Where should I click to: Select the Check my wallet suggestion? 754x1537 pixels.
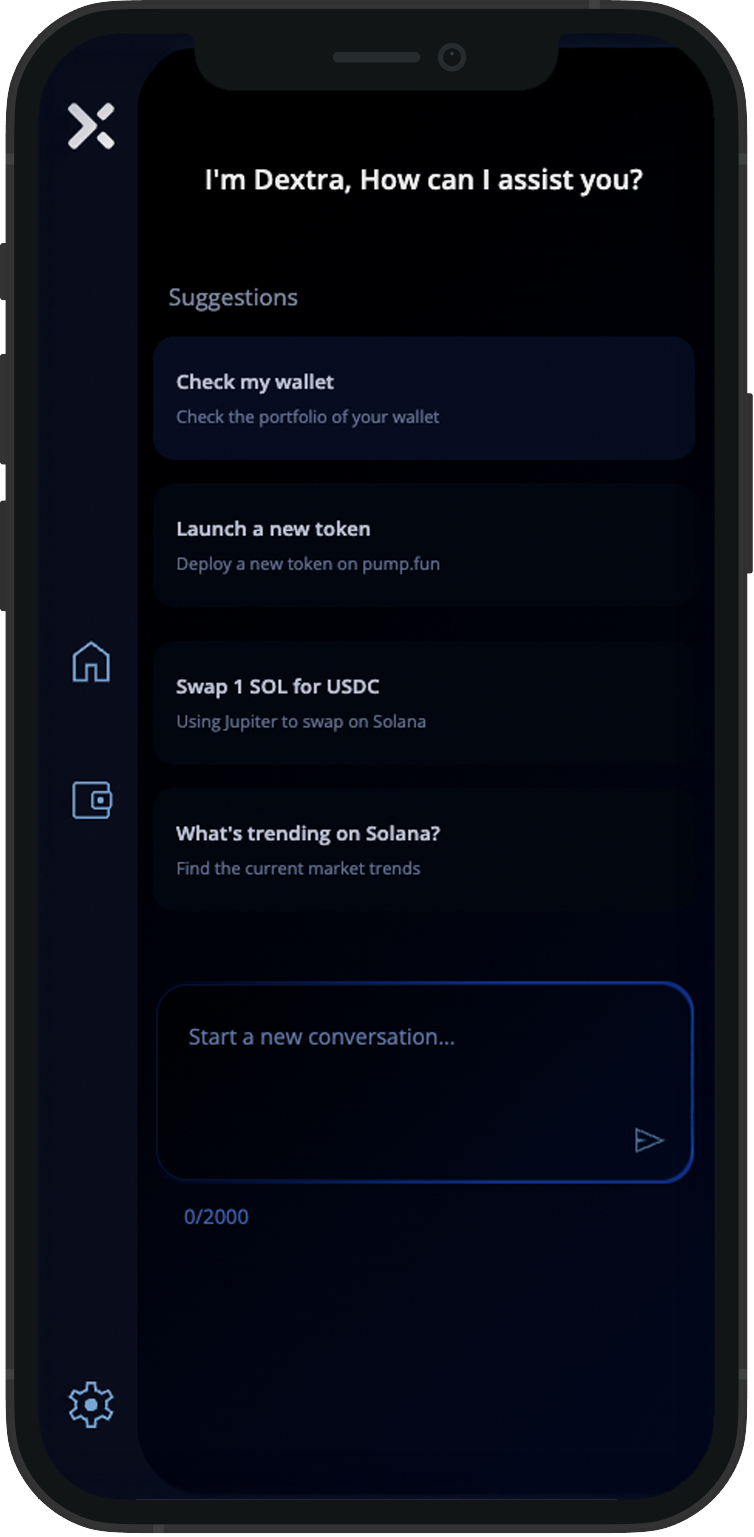tap(424, 398)
